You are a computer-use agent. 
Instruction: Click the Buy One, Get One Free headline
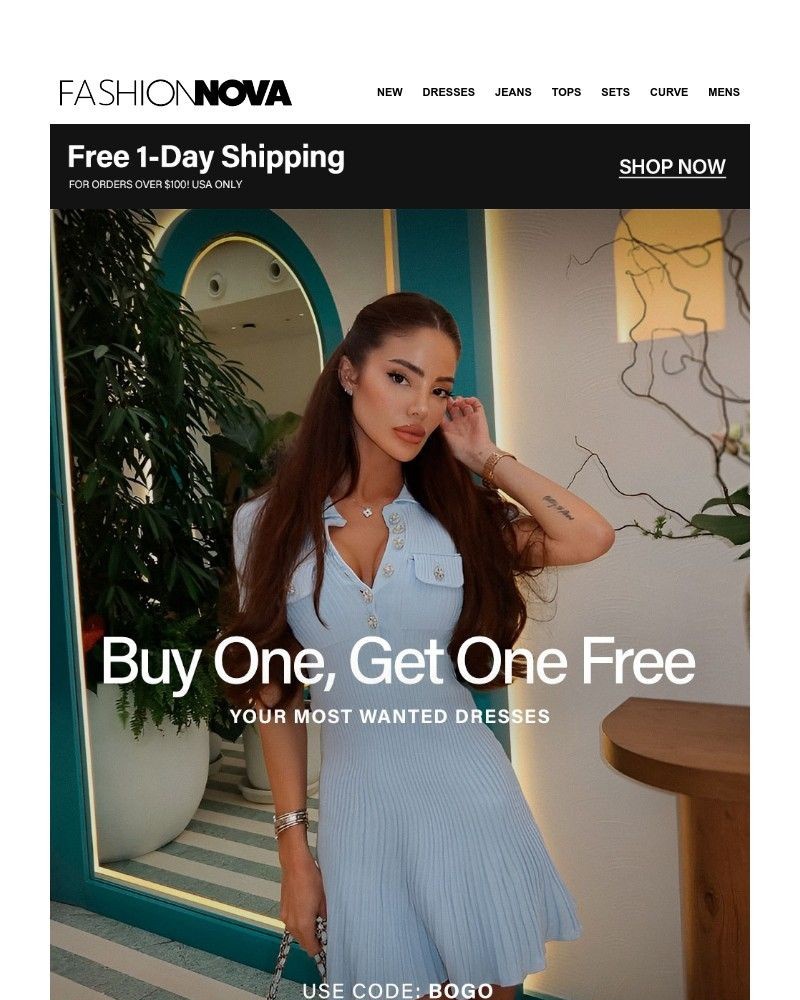(x=398, y=662)
